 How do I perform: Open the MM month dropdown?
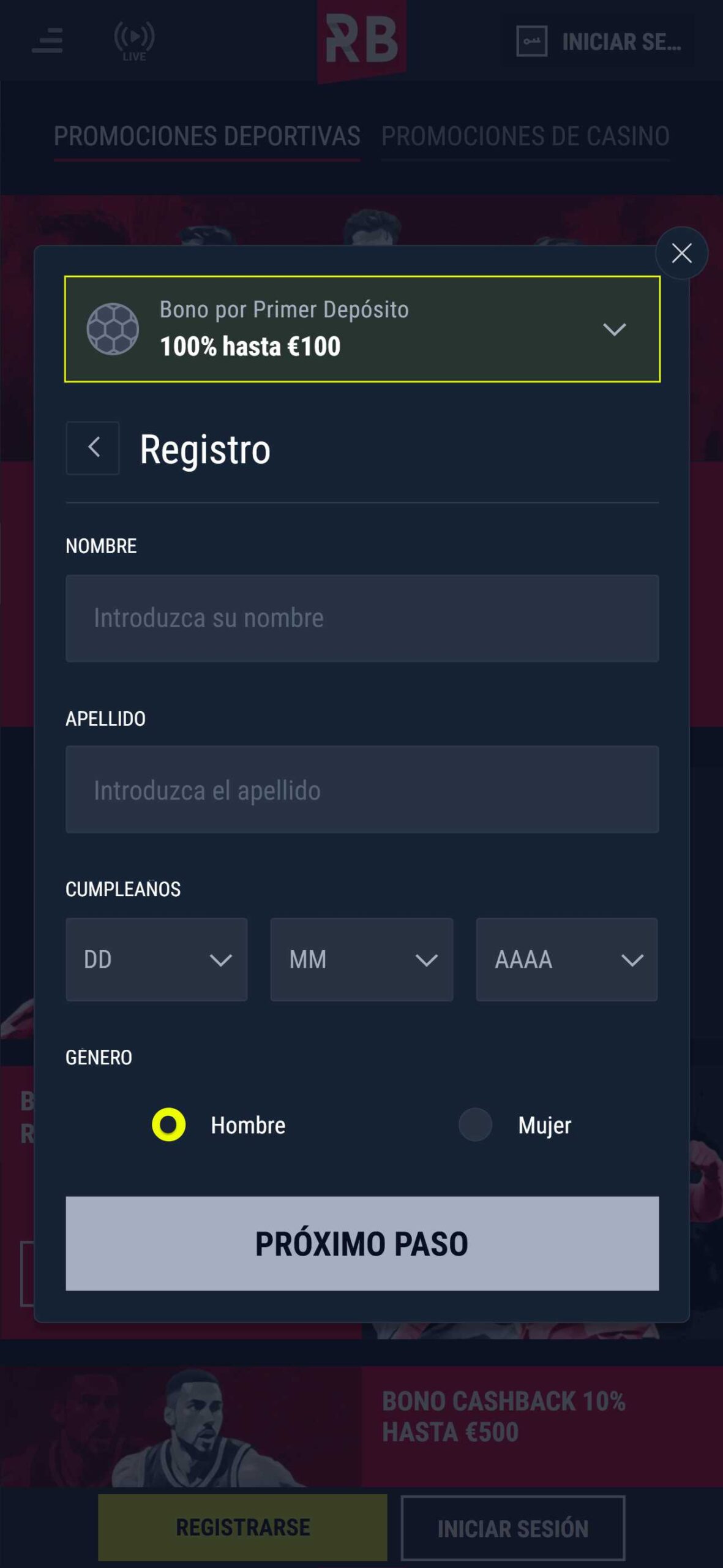coord(362,959)
